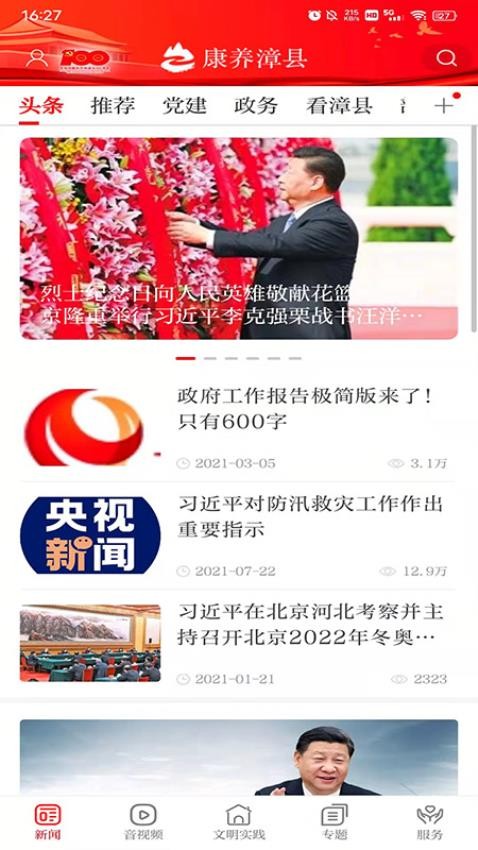Open the 看漳县 tab

pos(339,106)
